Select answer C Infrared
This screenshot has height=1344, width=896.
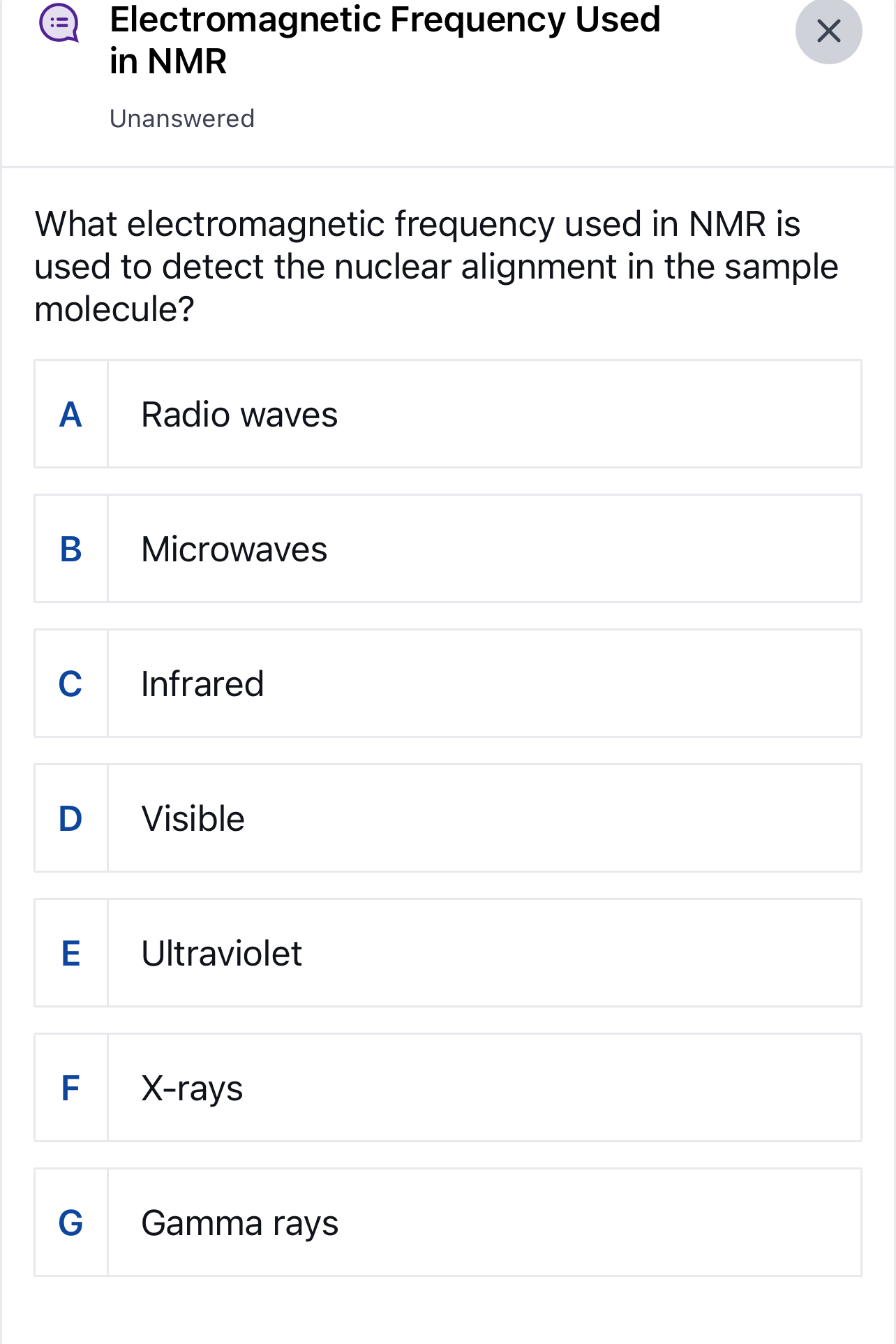tap(447, 684)
